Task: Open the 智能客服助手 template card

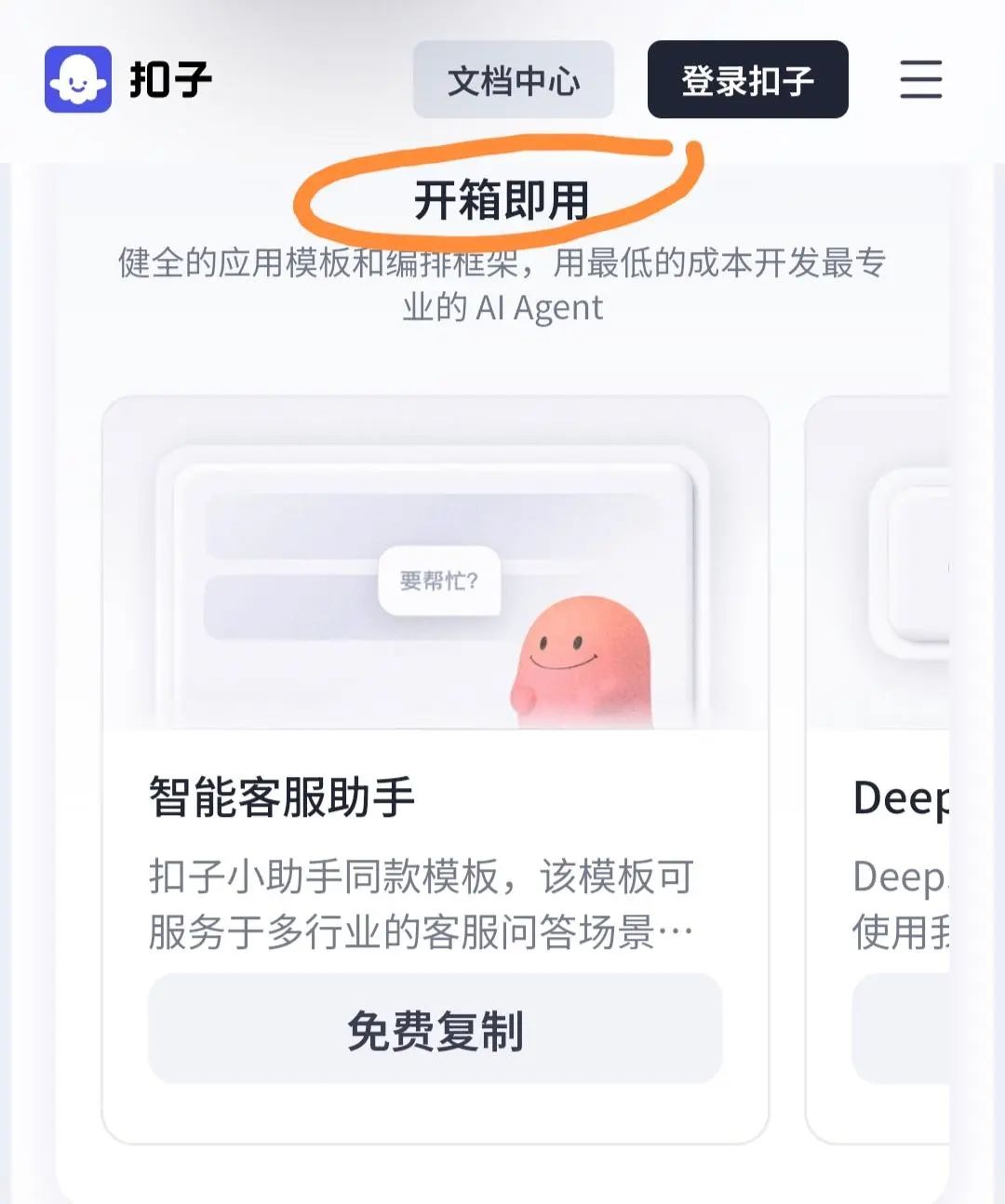Action: click(x=435, y=770)
